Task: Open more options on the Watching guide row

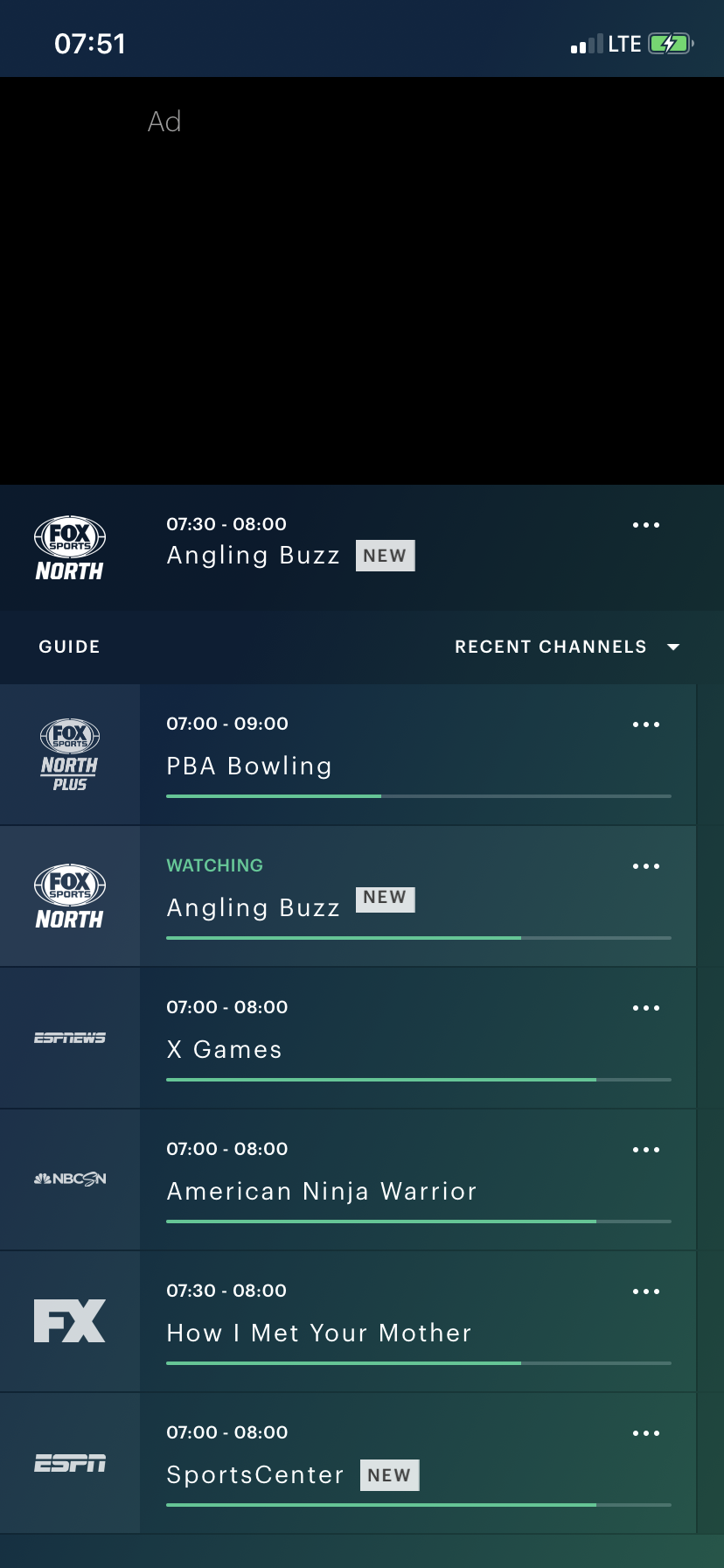Action: [645, 866]
